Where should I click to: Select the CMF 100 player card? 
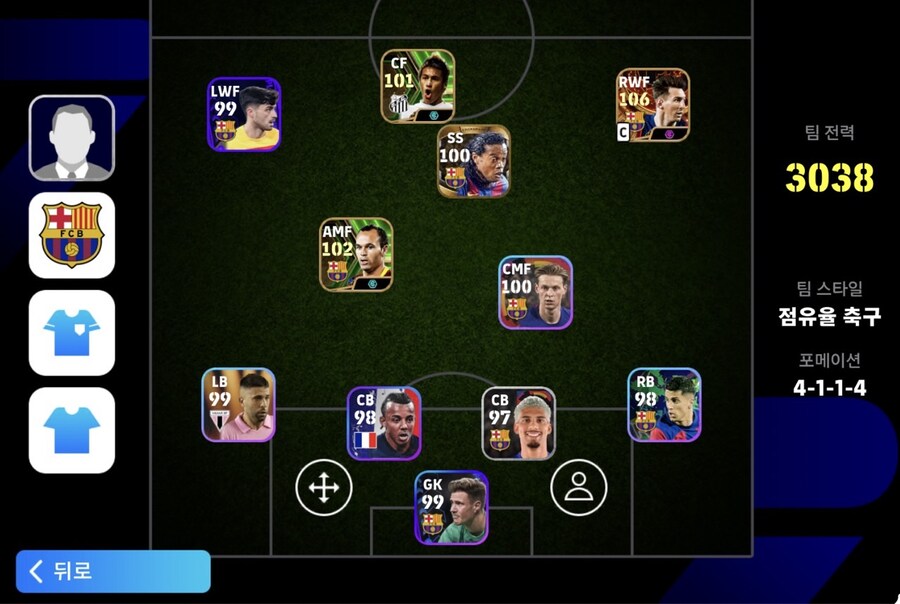tap(536, 292)
